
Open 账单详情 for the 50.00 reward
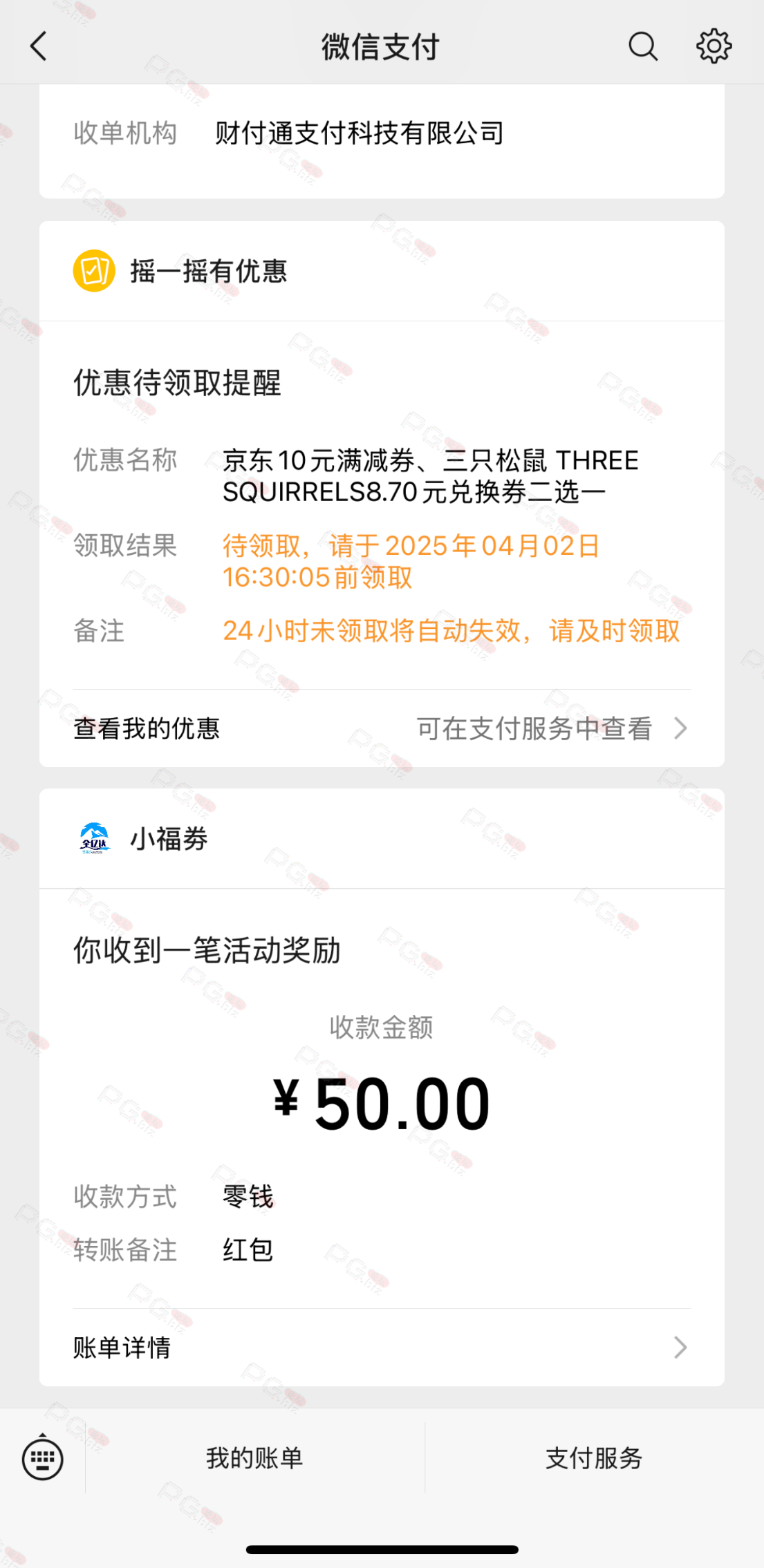pyautogui.click(x=382, y=1347)
